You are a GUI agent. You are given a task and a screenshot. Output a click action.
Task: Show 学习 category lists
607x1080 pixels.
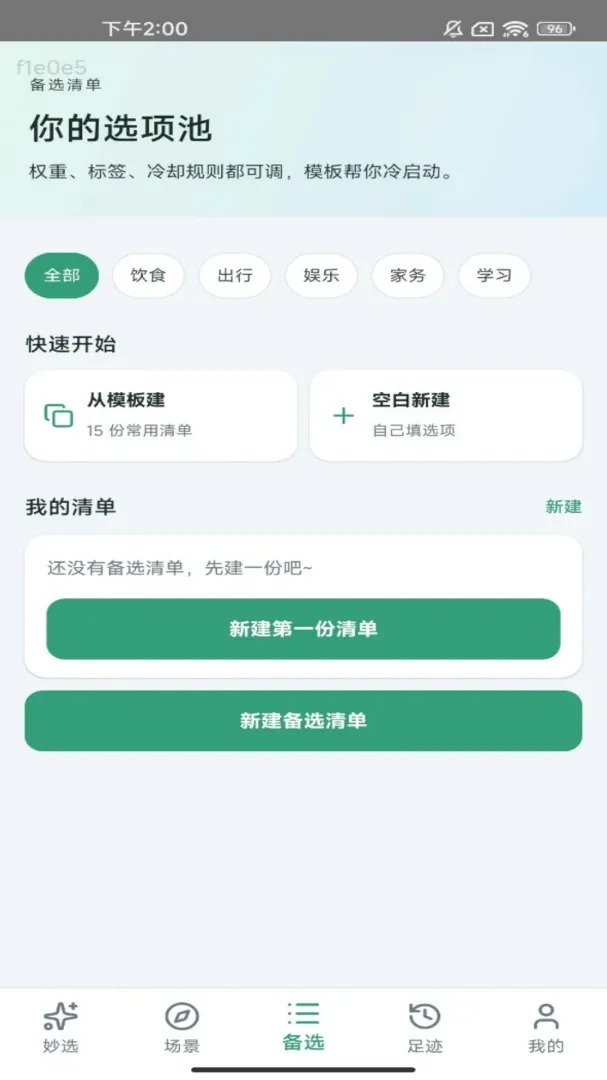494,276
